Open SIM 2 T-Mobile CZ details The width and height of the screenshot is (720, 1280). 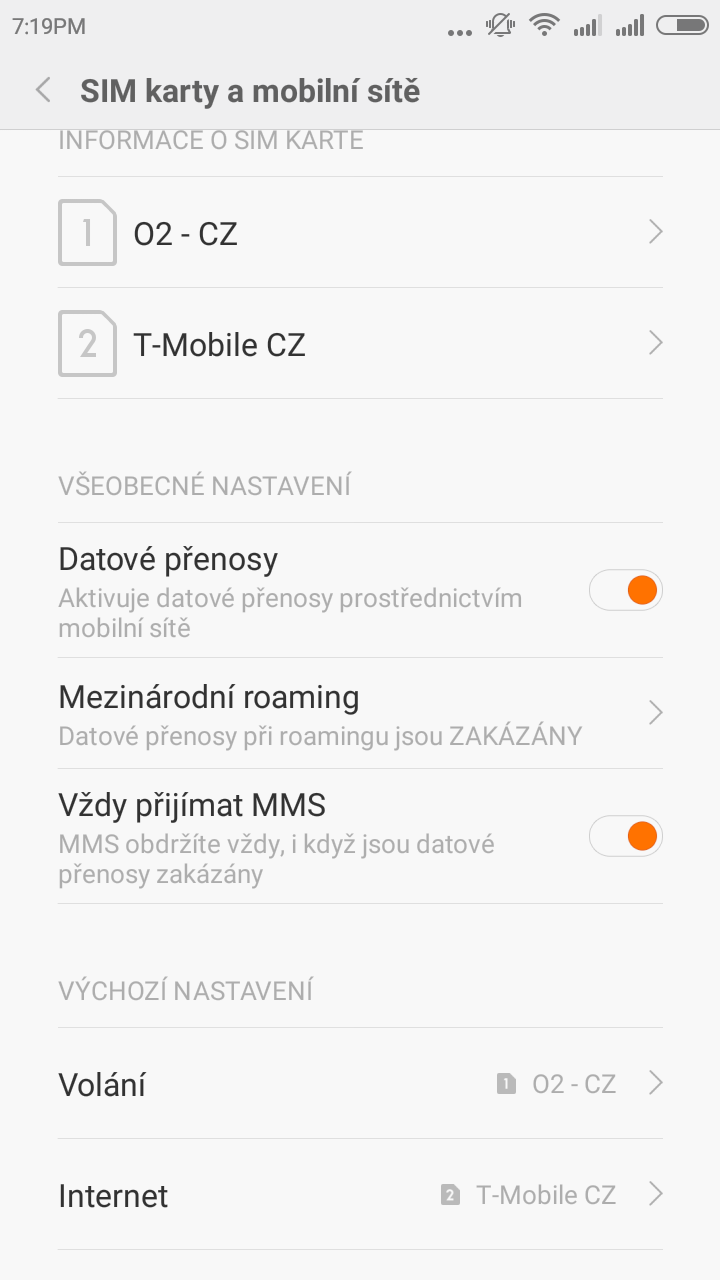click(x=360, y=343)
